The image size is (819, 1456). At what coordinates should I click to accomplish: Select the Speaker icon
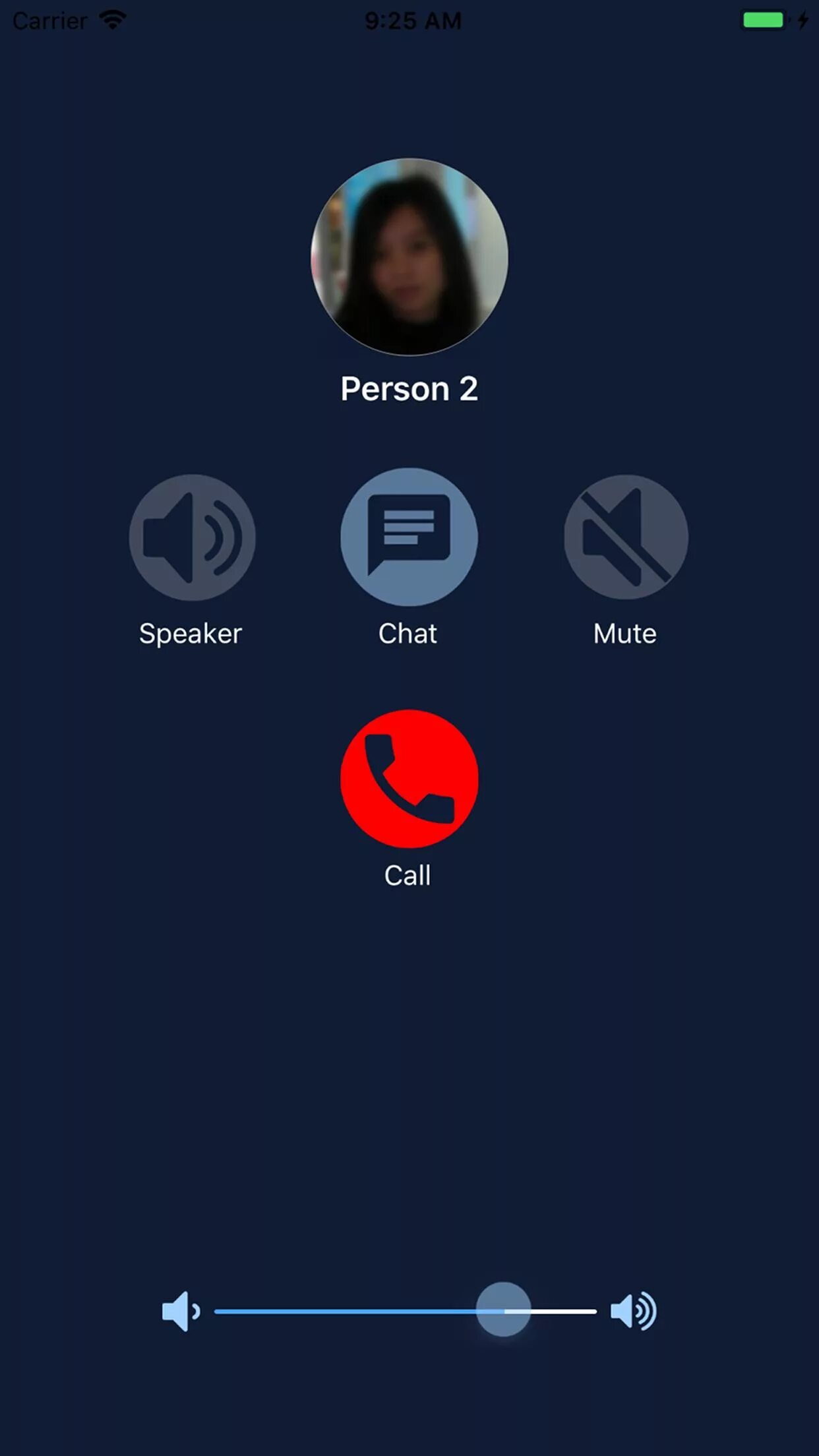191,537
